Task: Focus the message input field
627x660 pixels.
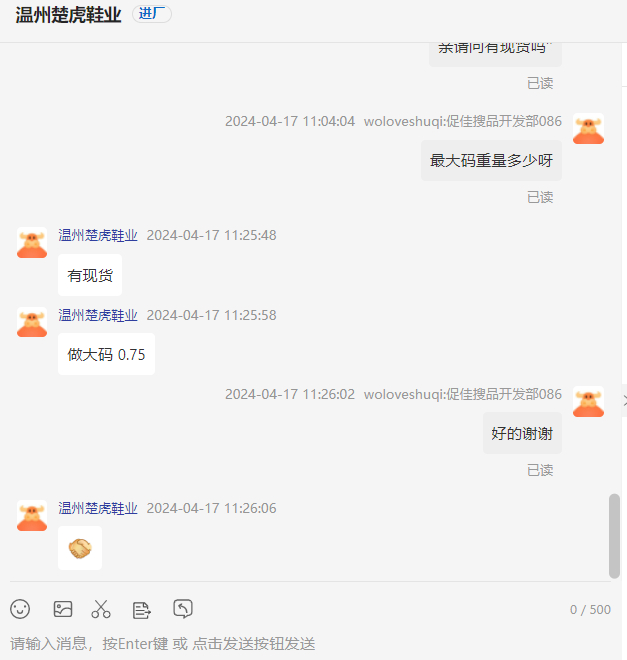Action: (x=300, y=643)
